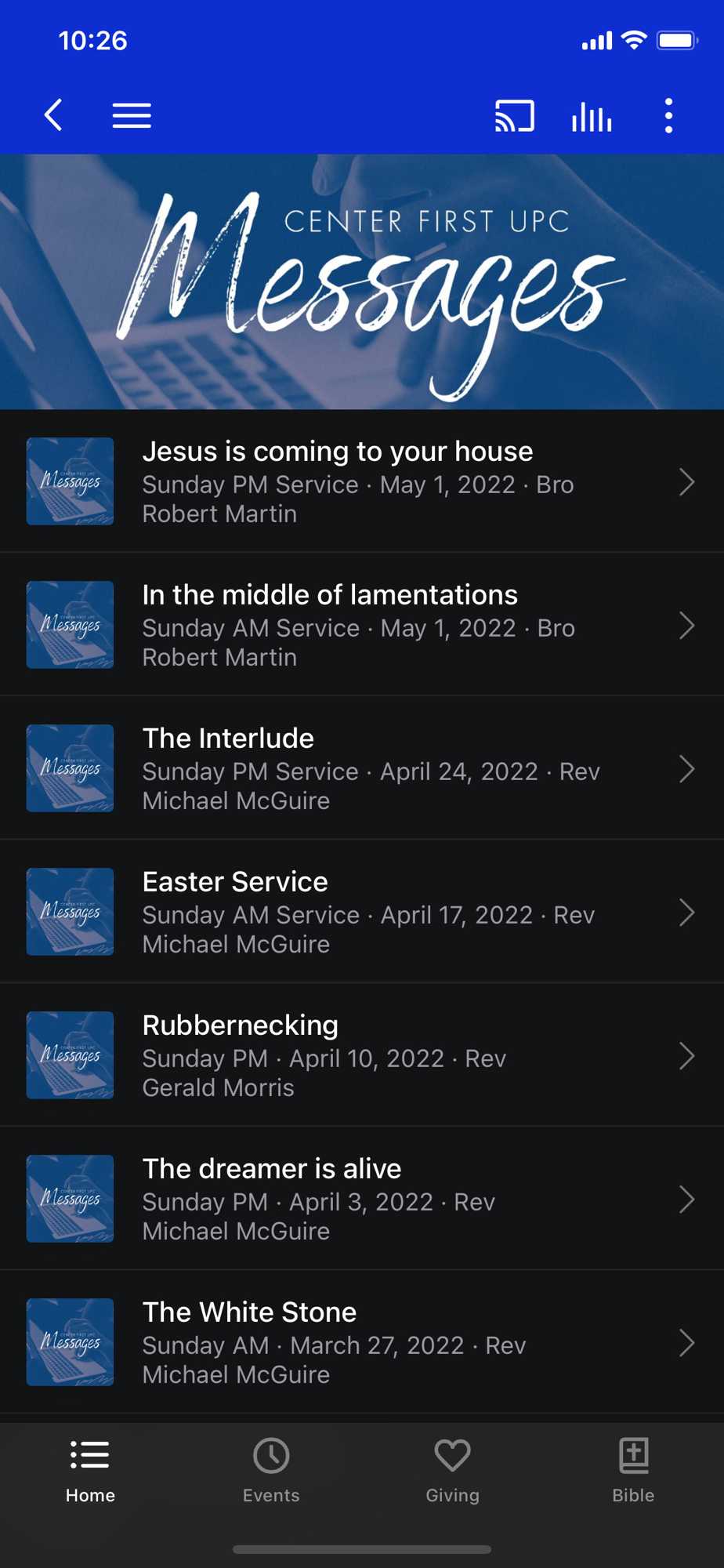Tap the cast to device icon

pyautogui.click(x=515, y=115)
